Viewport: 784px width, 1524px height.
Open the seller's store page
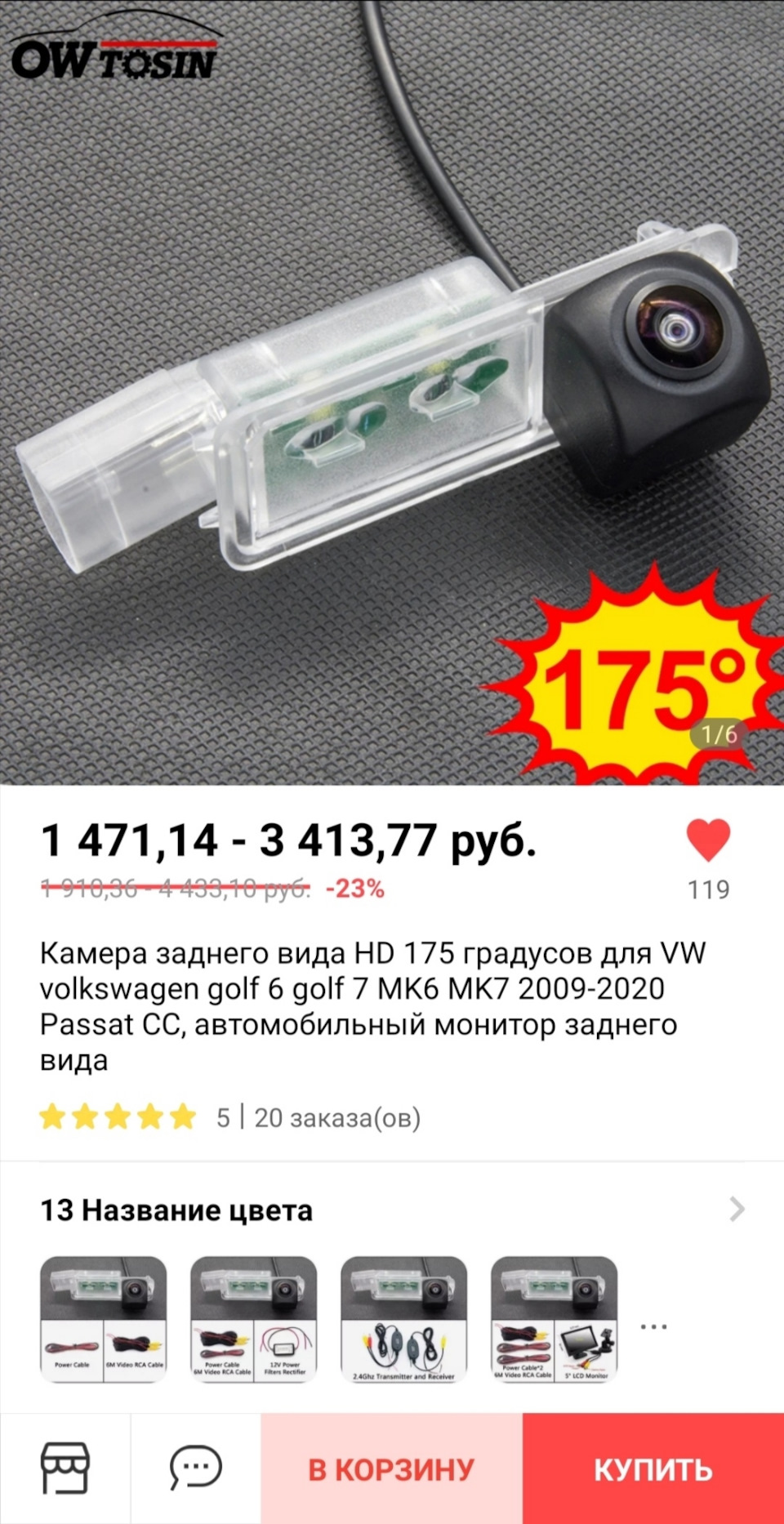[x=65, y=1468]
